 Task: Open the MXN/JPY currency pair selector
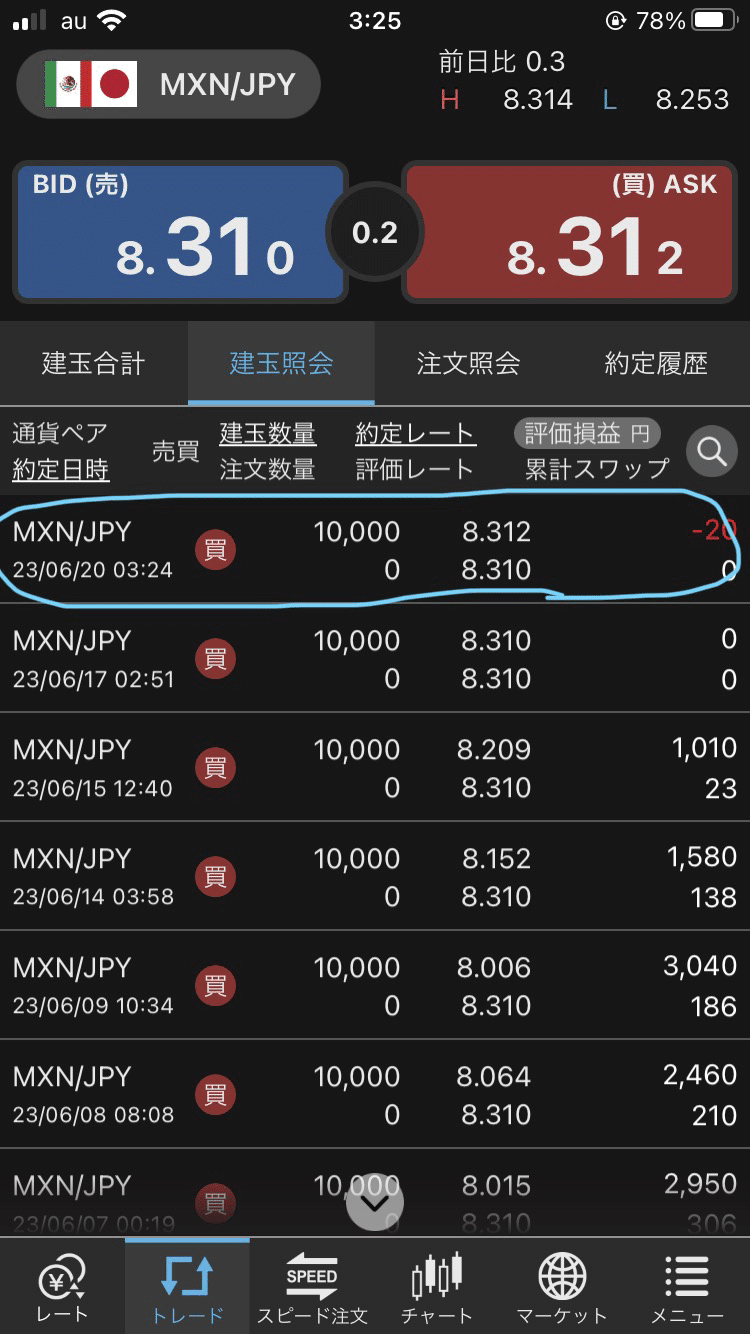pyautogui.click(x=168, y=85)
